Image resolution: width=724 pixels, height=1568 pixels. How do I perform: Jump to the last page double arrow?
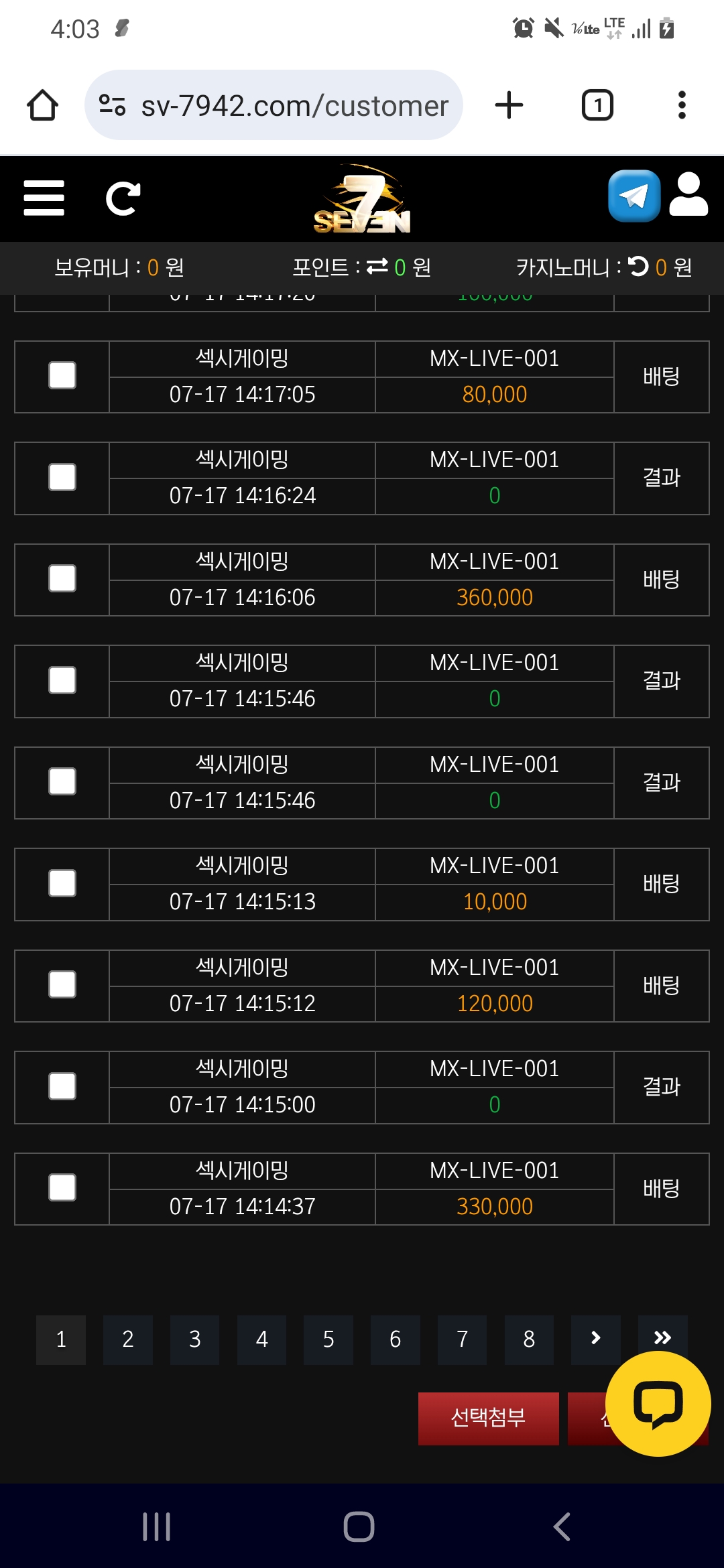(x=662, y=1338)
